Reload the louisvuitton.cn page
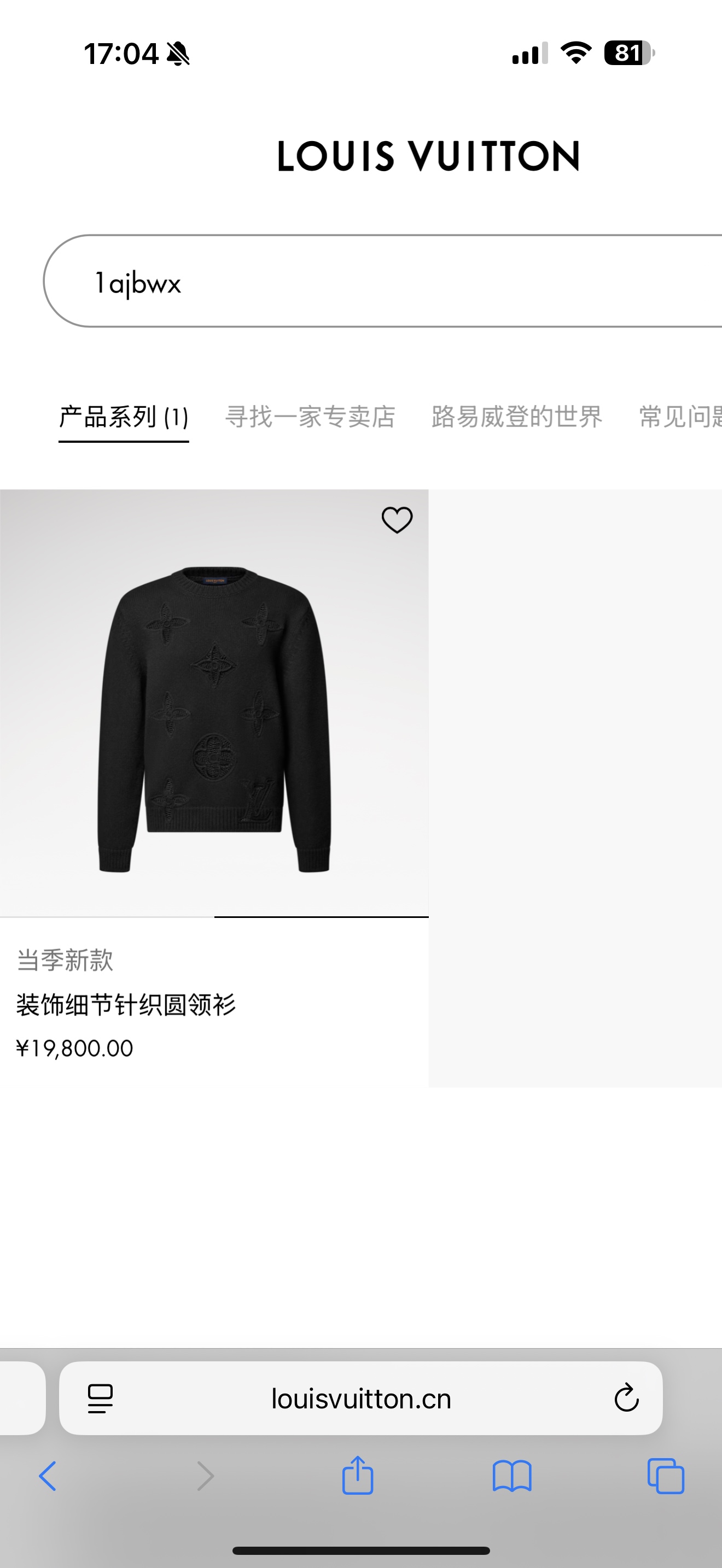Screen dimensions: 722x1568 click(x=626, y=1398)
